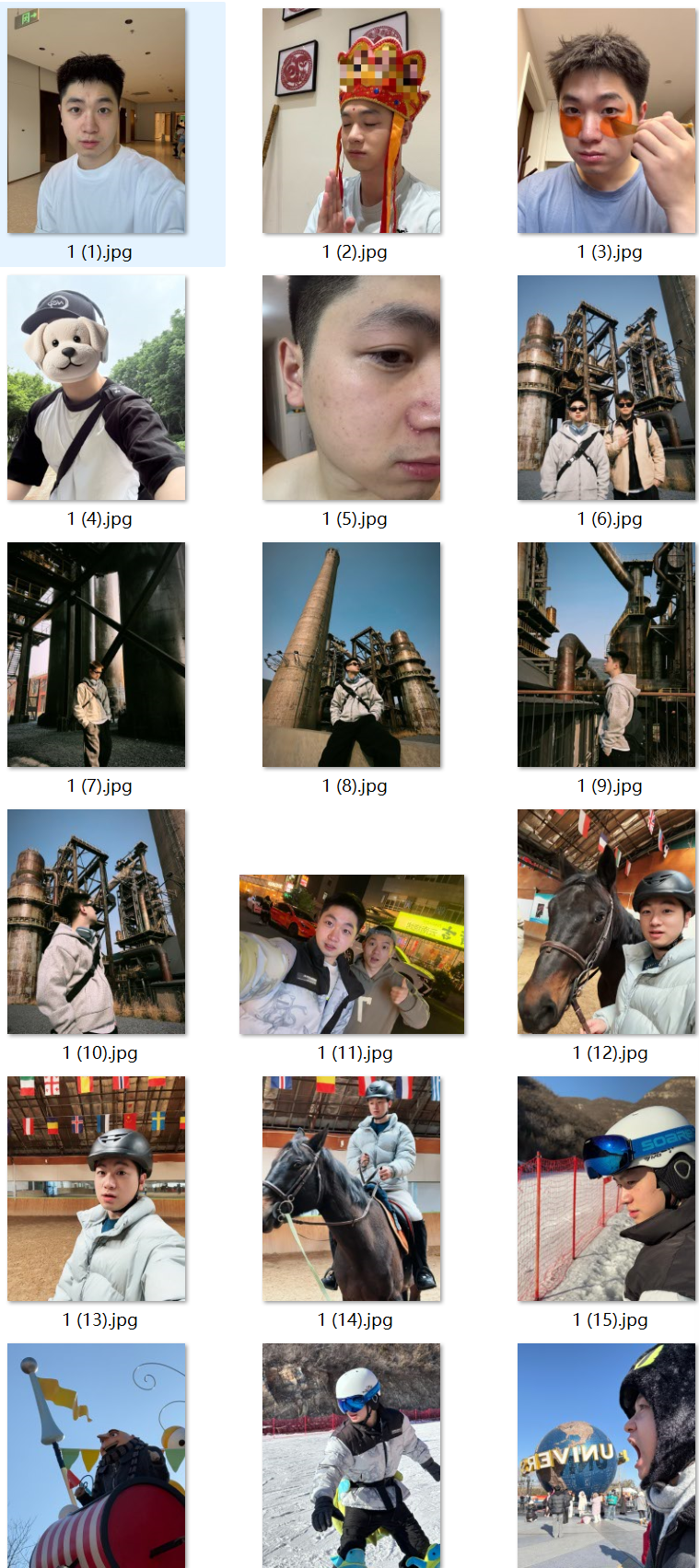Screen dimensions: 699x1568
Task: Open the file 1 (15).jpg
Action: (607, 1189)
